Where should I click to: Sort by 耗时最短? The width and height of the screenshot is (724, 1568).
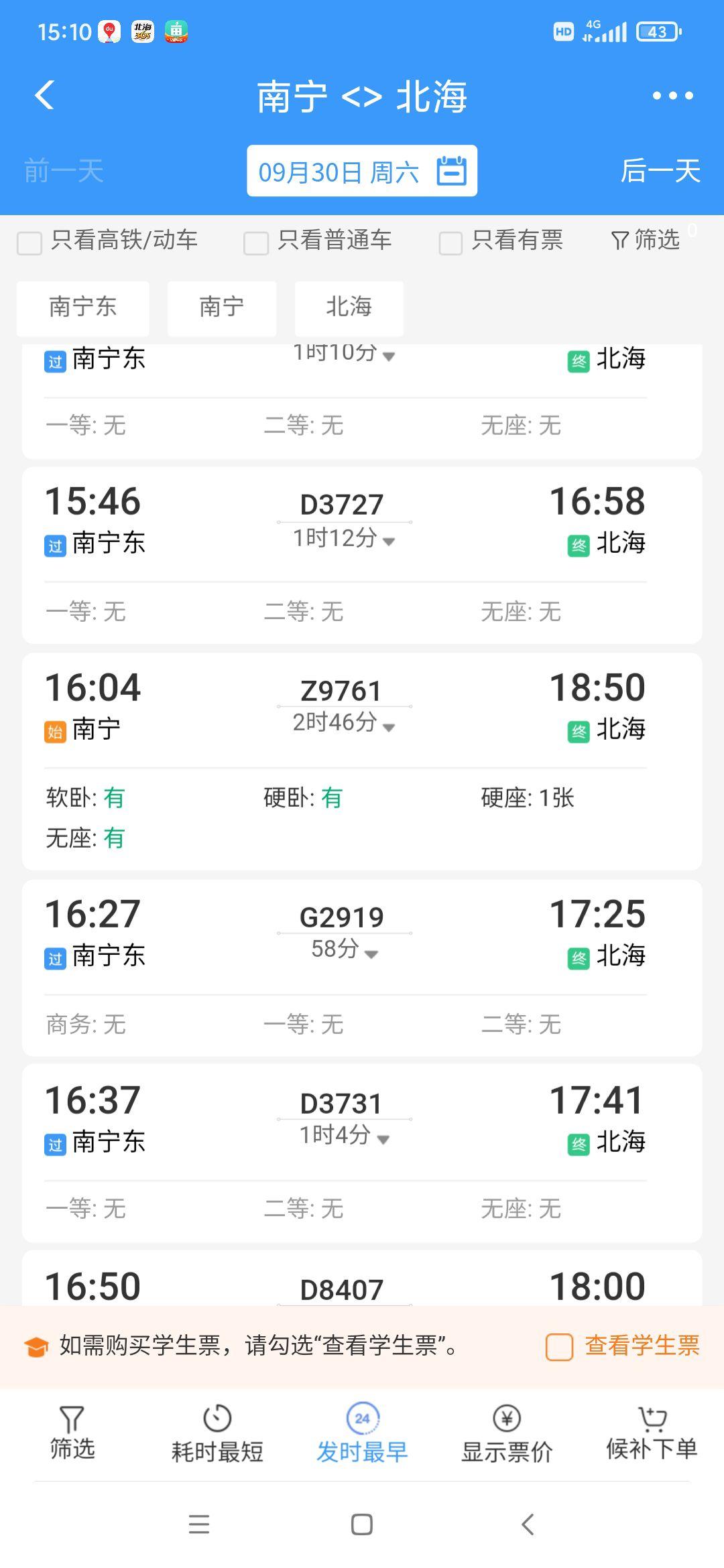(x=217, y=1435)
